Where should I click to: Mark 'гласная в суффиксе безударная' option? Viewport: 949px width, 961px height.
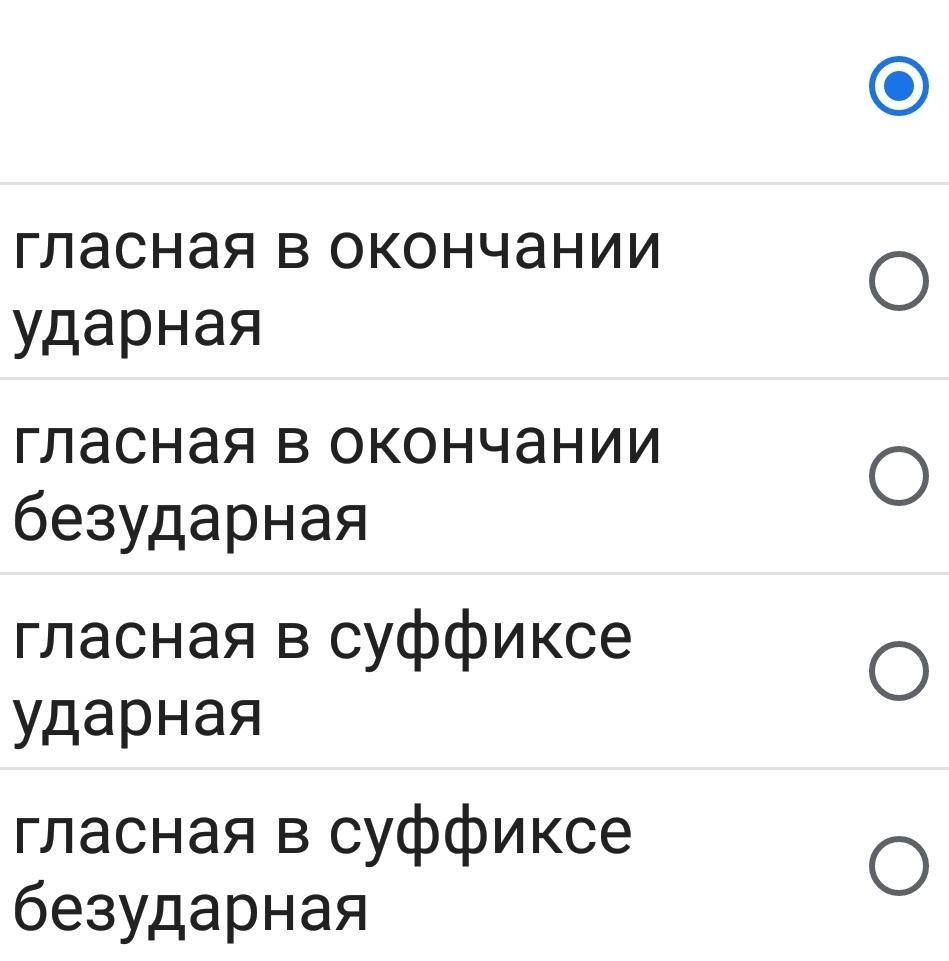(898, 865)
